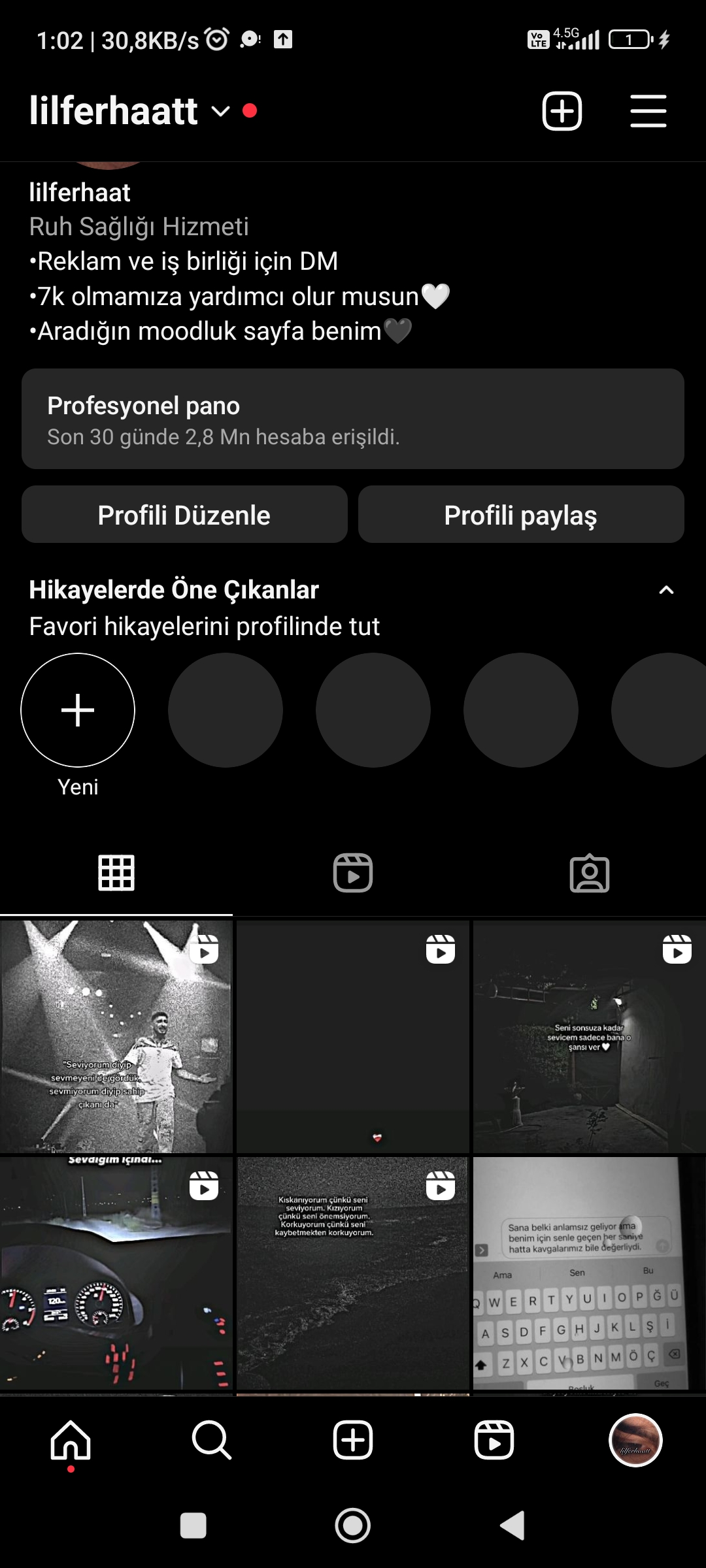The width and height of the screenshot is (706, 1568).
Task: Open the keyboard photo post
Action: [590, 1273]
